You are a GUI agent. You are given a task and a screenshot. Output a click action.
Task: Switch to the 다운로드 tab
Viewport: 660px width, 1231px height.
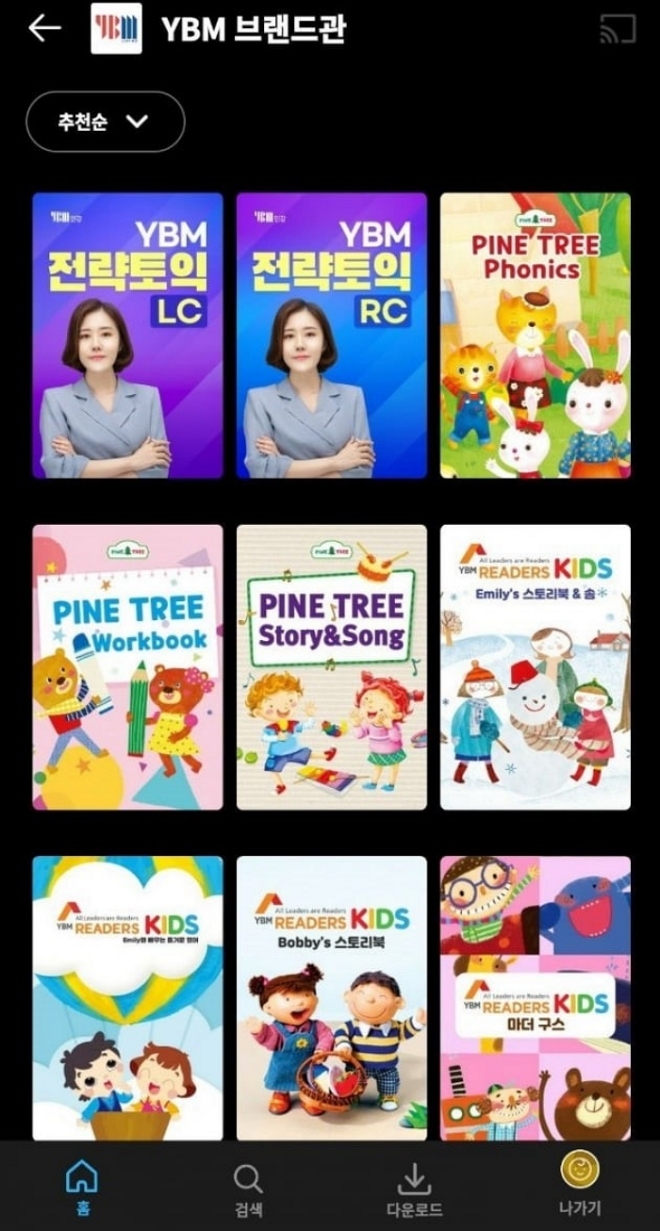pos(414,1187)
